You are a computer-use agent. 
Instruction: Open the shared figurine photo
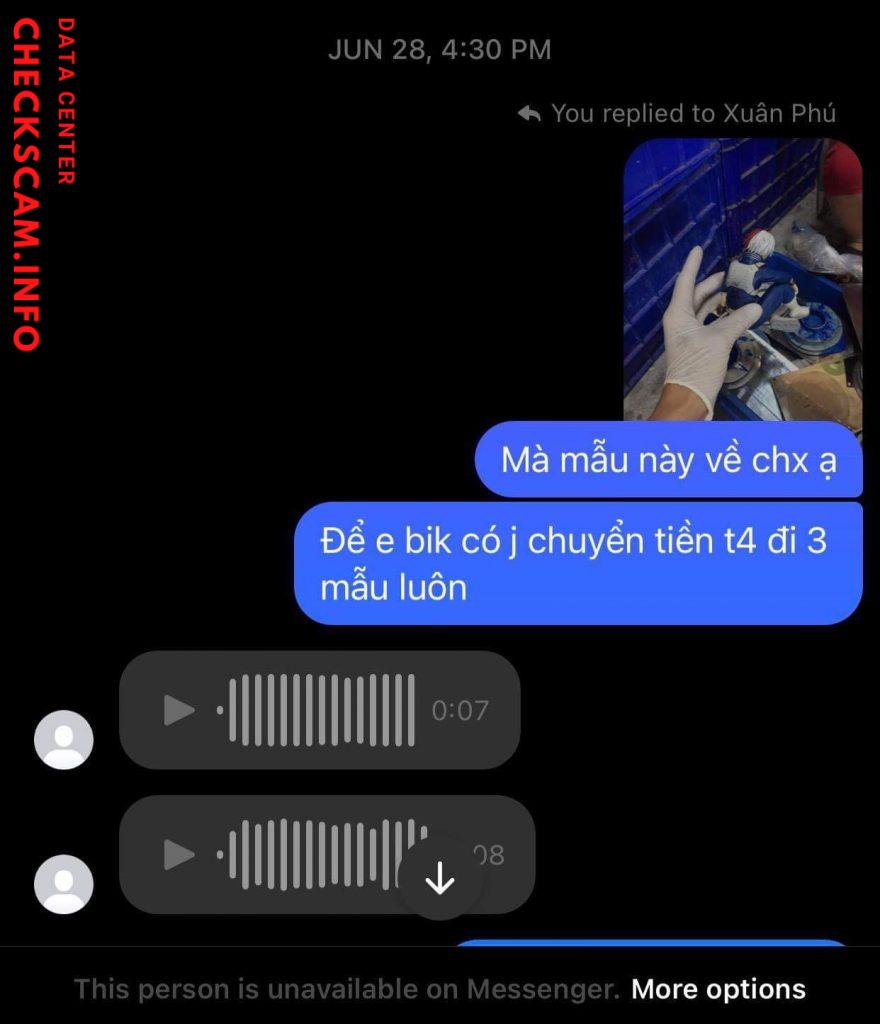pyautogui.click(x=742, y=280)
